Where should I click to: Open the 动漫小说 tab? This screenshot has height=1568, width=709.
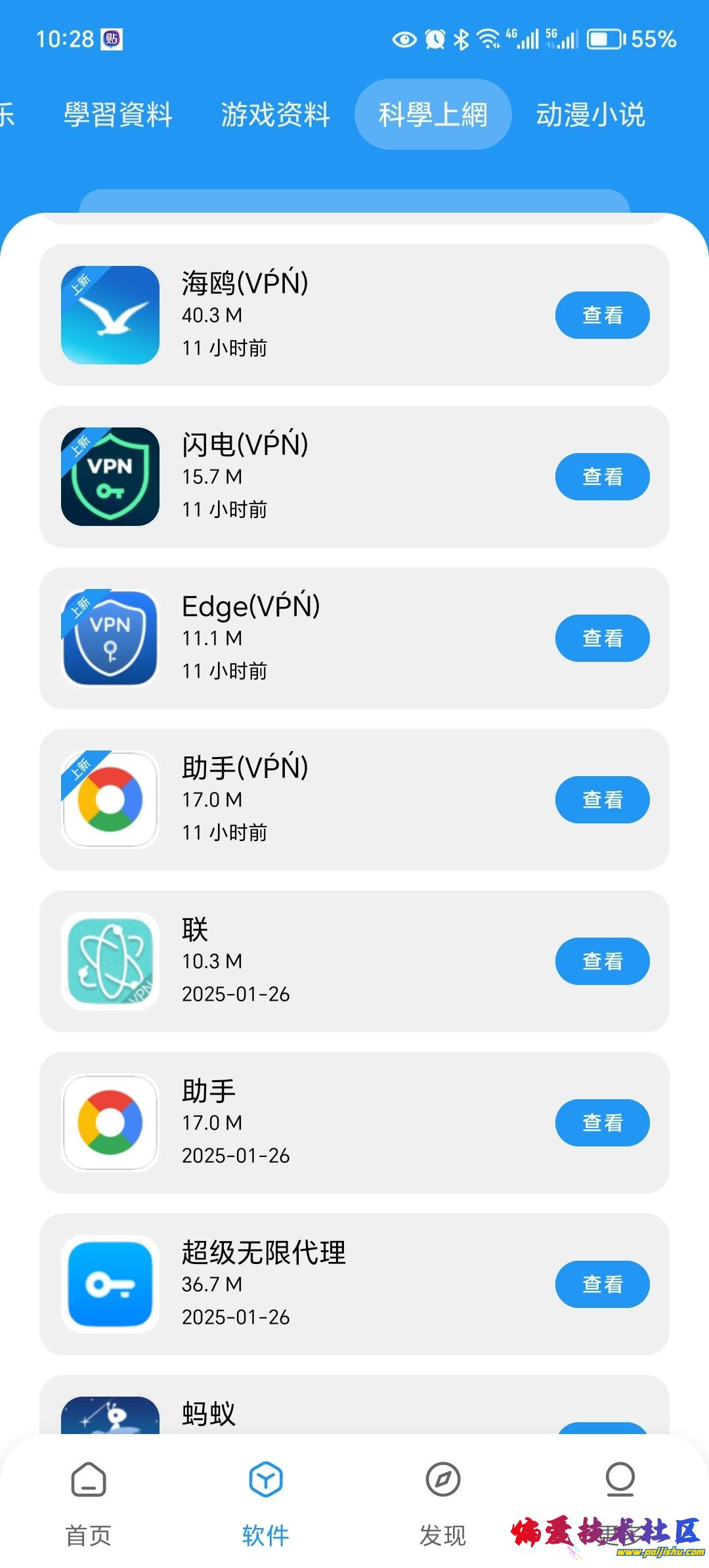click(590, 114)
